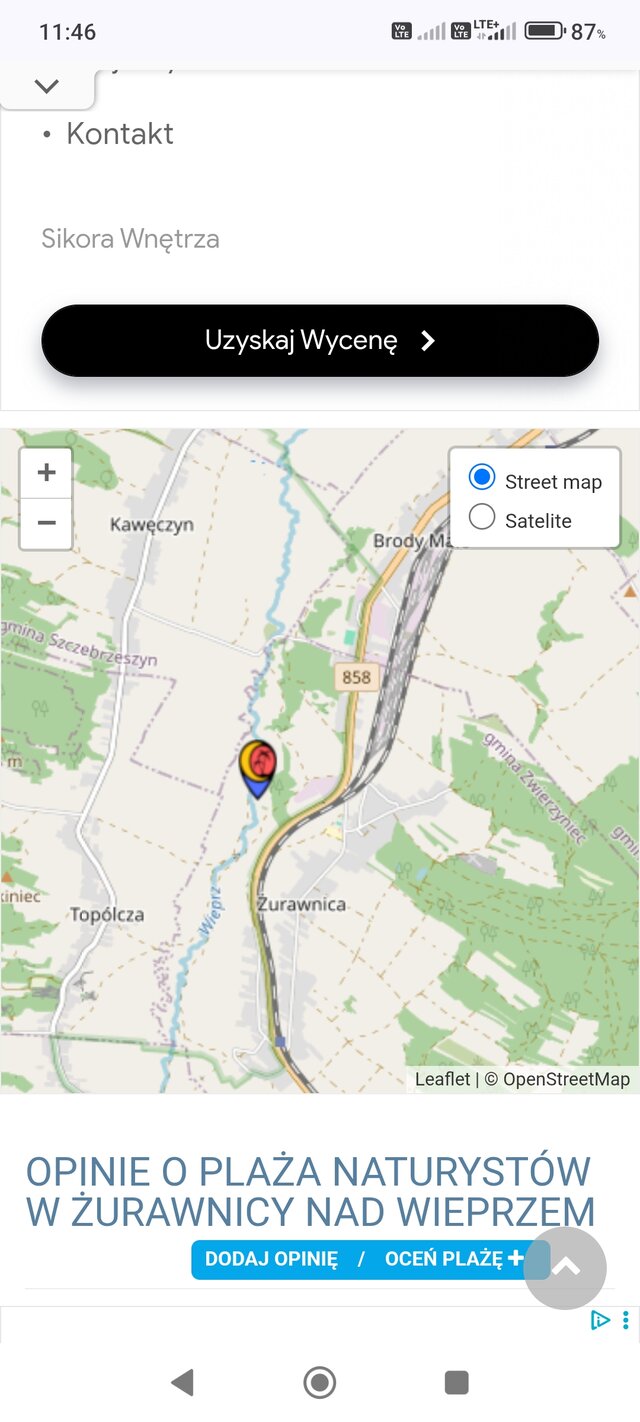
Task: Select the Street map layer
Action: click(482, 478)
